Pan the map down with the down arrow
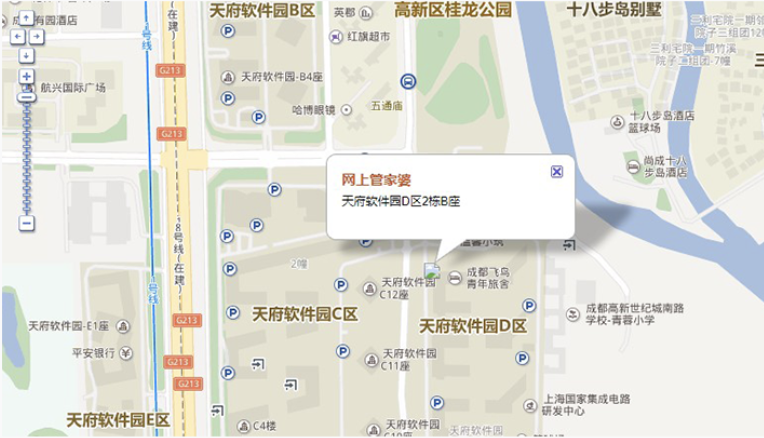The height and width of the screenshot is (438, 764). click(26, 55)
